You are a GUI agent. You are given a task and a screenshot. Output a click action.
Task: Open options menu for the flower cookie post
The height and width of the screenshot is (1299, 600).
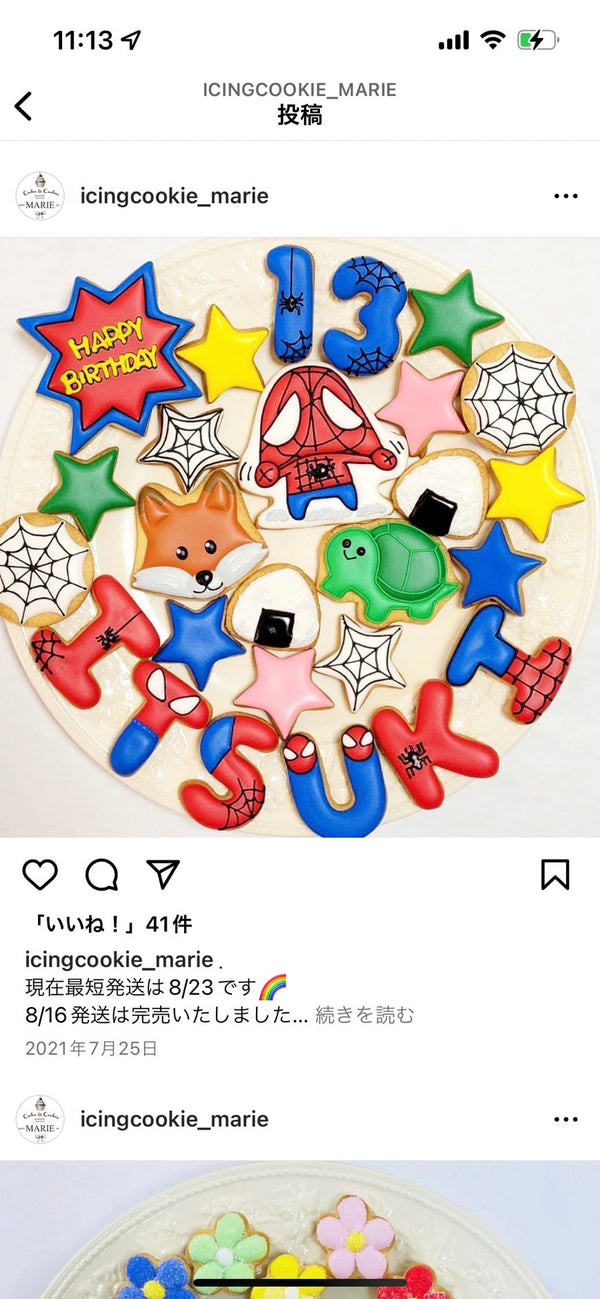565,1119
